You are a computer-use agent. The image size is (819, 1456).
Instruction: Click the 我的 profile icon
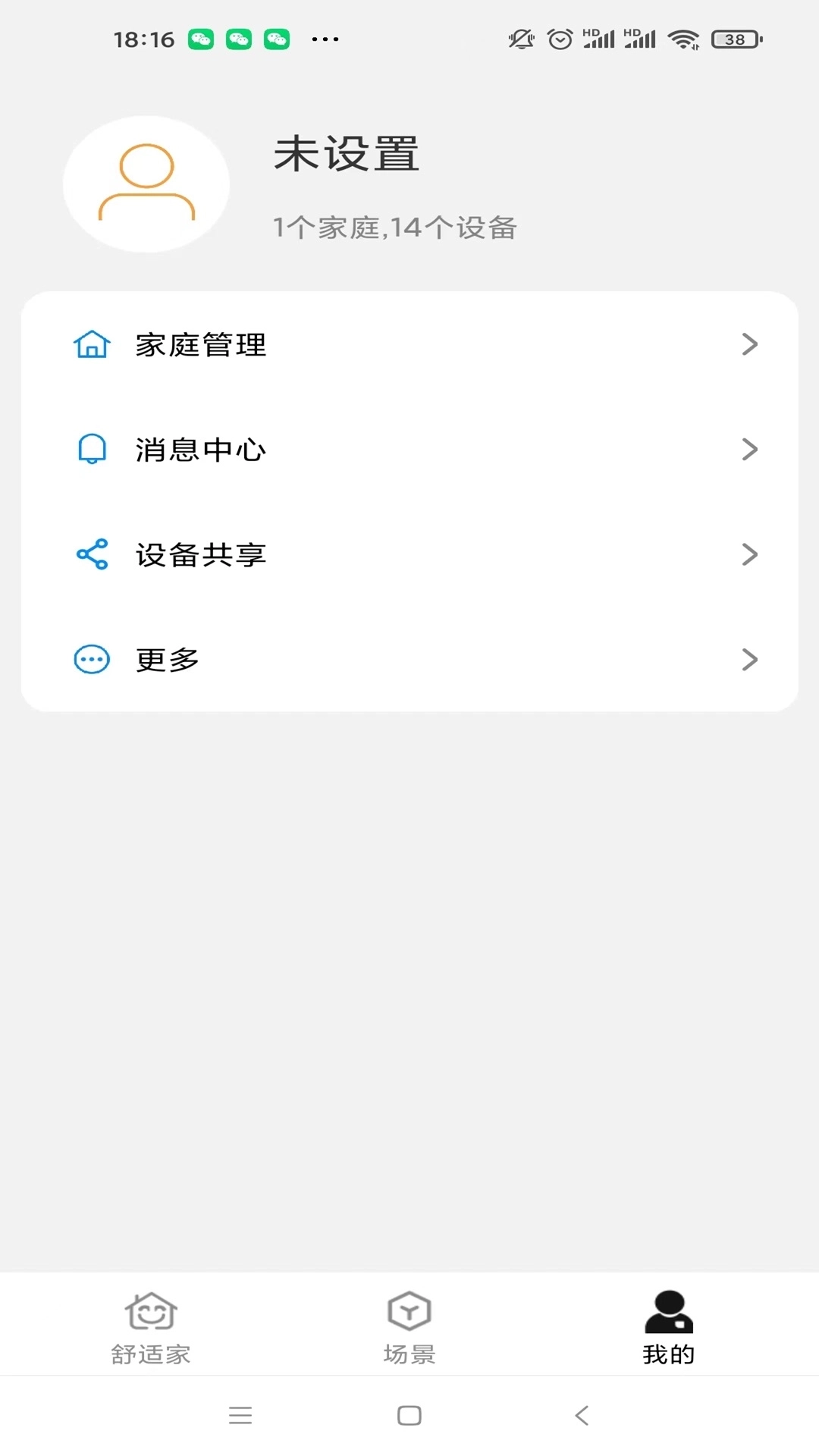(x=668, y=1310)
